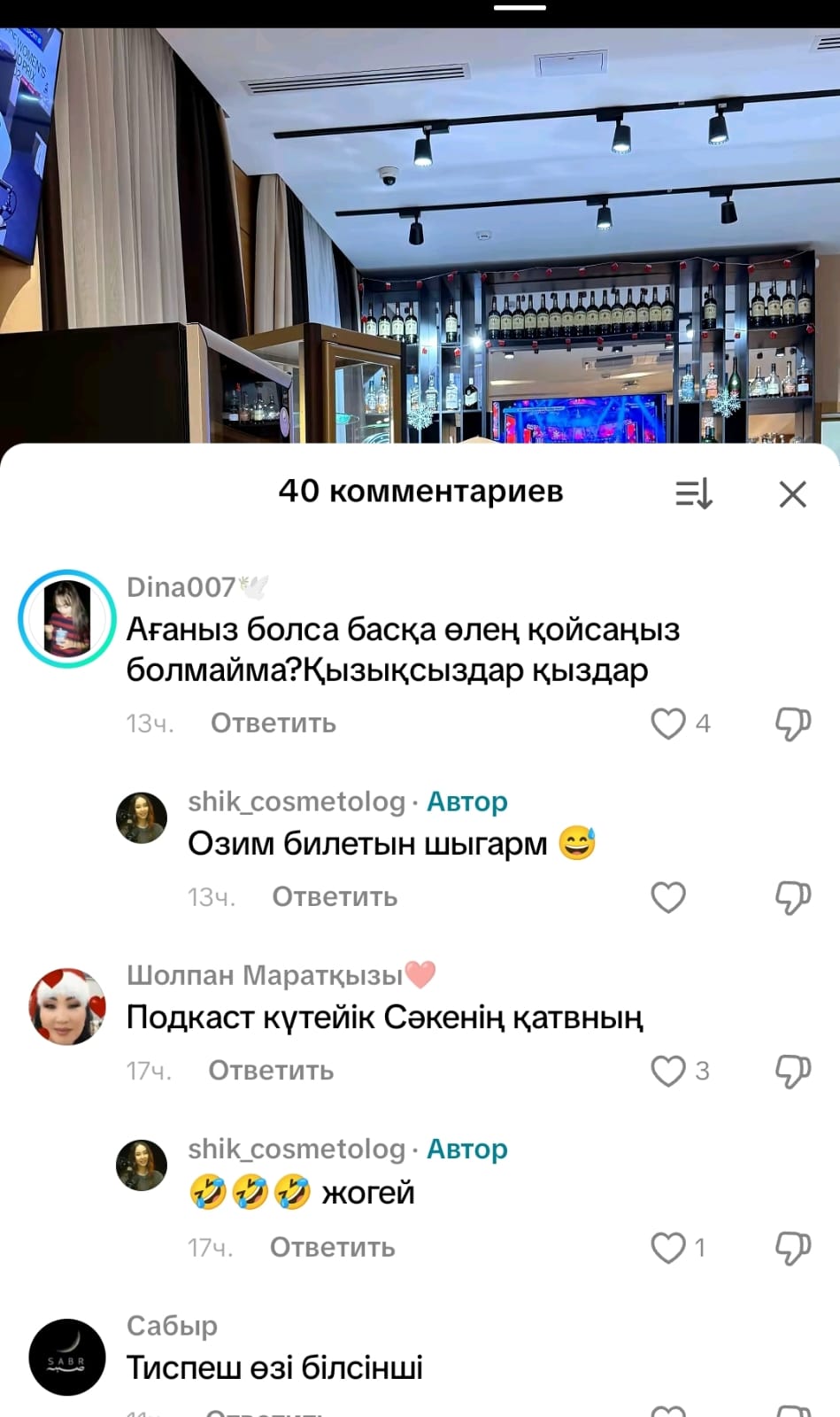Like the author's «жогей» reply

click(x=668, y=1248)
